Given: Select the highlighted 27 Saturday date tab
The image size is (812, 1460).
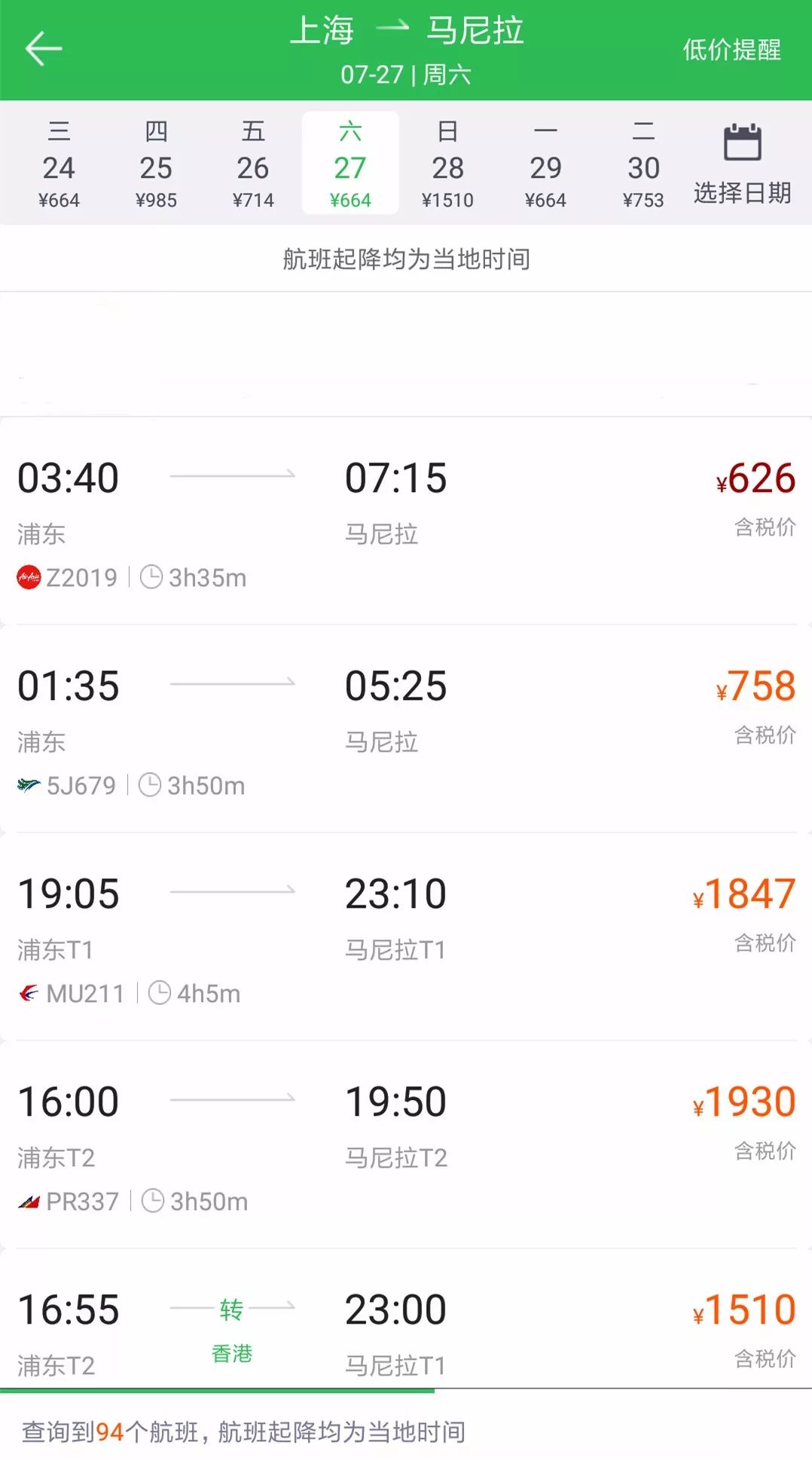Looking at the screenshot, I should 351,163.
